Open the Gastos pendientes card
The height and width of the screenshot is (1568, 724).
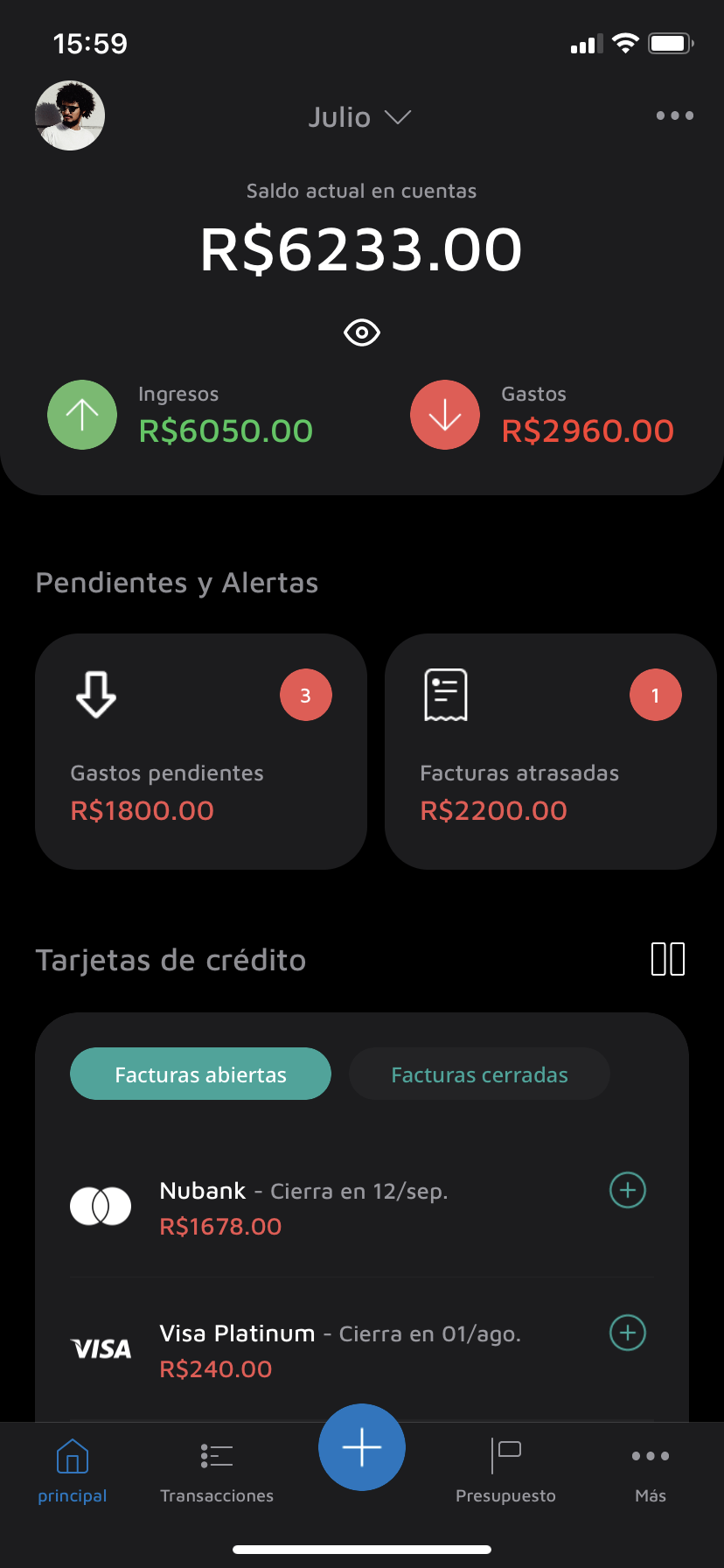(200, 751)
